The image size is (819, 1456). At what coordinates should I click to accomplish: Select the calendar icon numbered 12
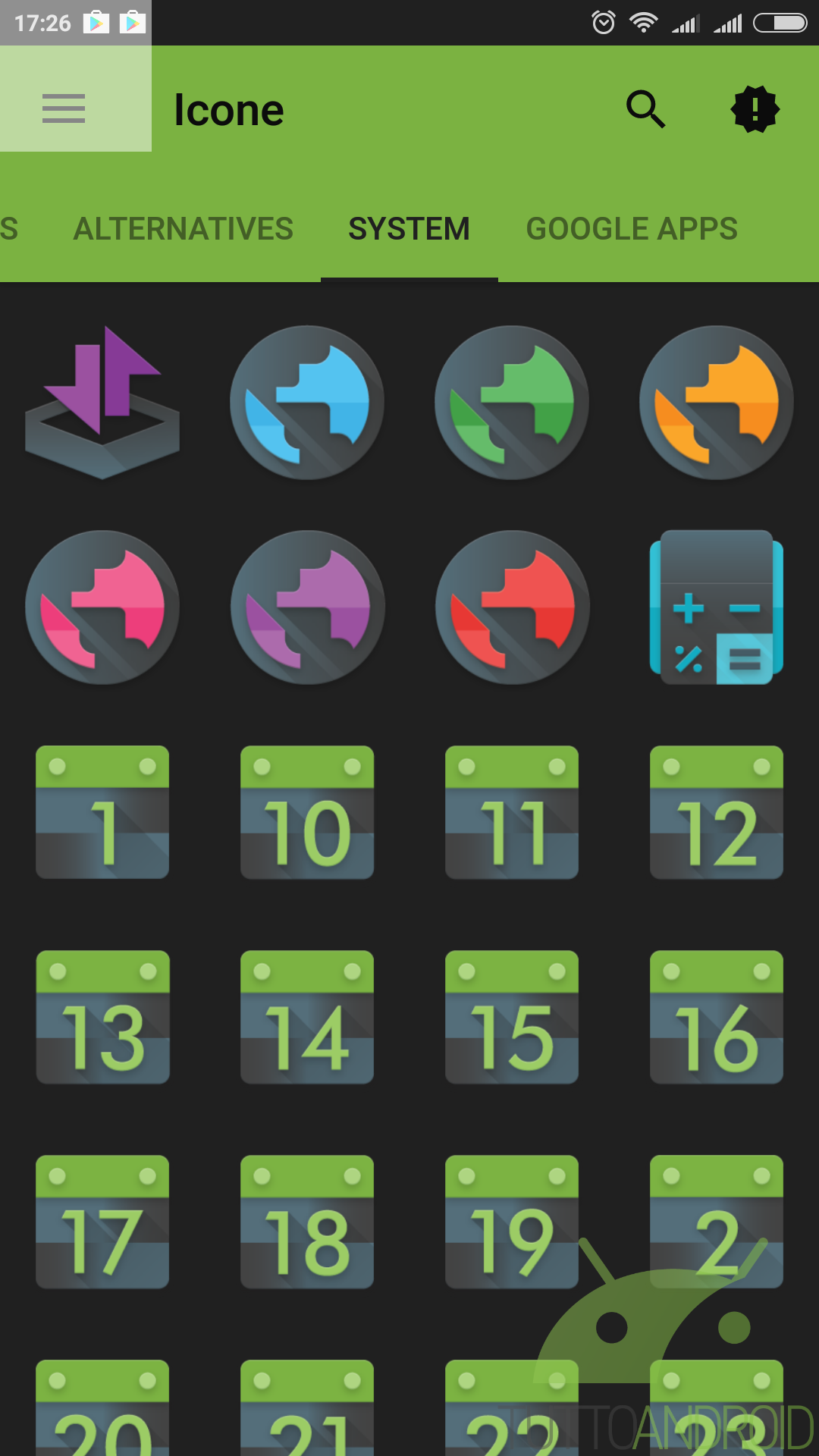[x=717, y=812]
